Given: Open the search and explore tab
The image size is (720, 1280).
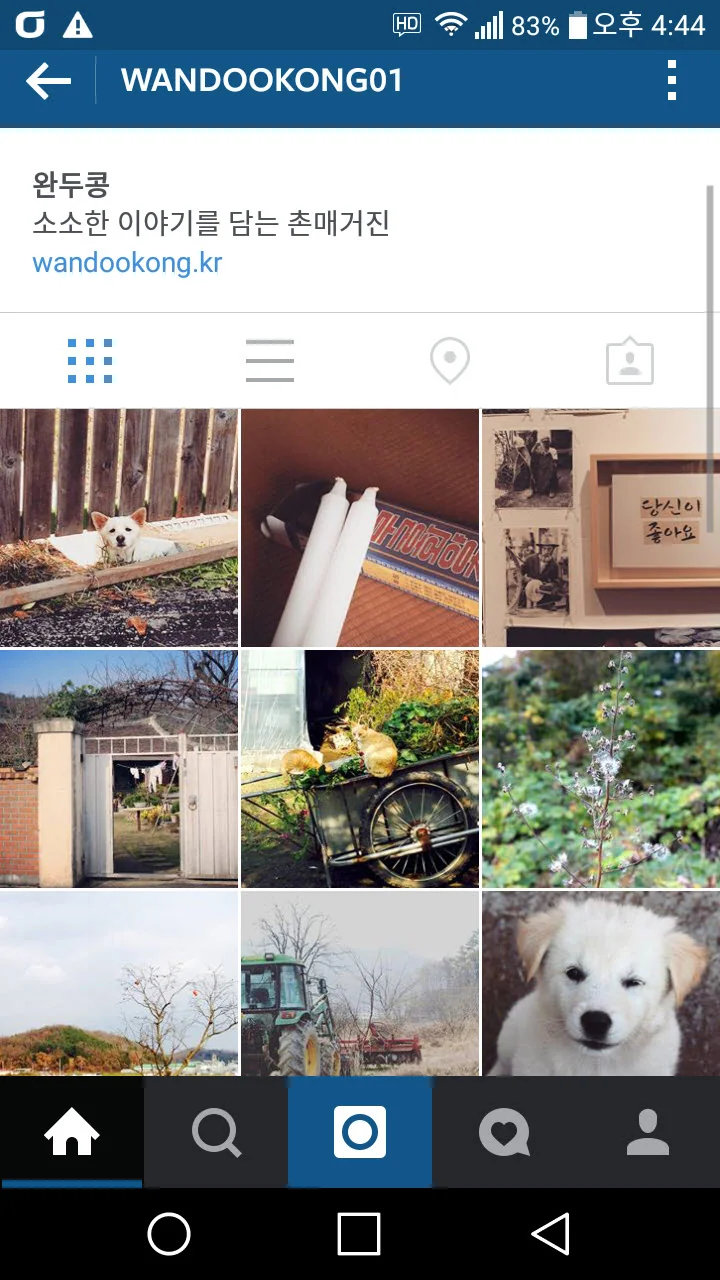Looking at the screenshot, I should pos(216,1133).
